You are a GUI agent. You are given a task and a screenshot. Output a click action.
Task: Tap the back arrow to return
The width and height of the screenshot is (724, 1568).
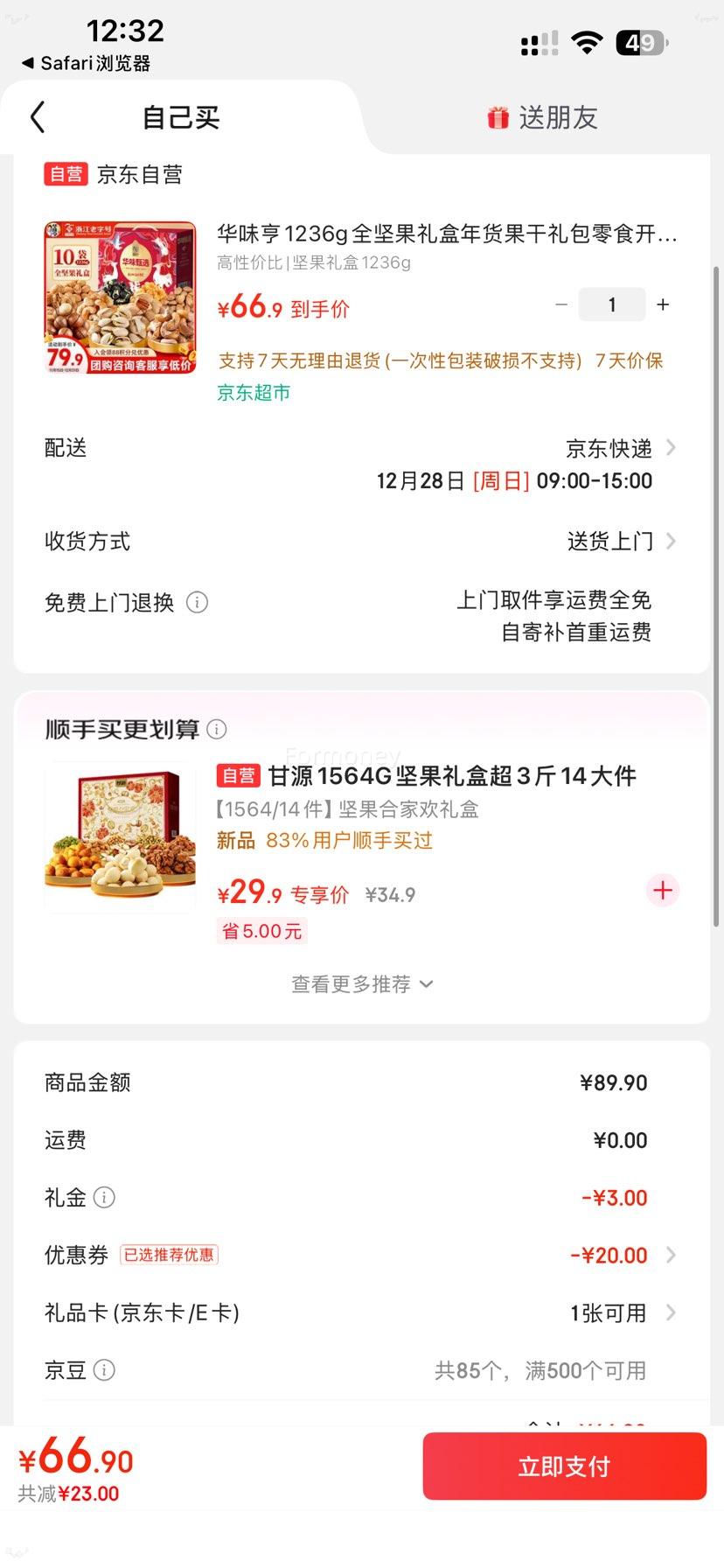pyautogui.click(x=37, y=116)
